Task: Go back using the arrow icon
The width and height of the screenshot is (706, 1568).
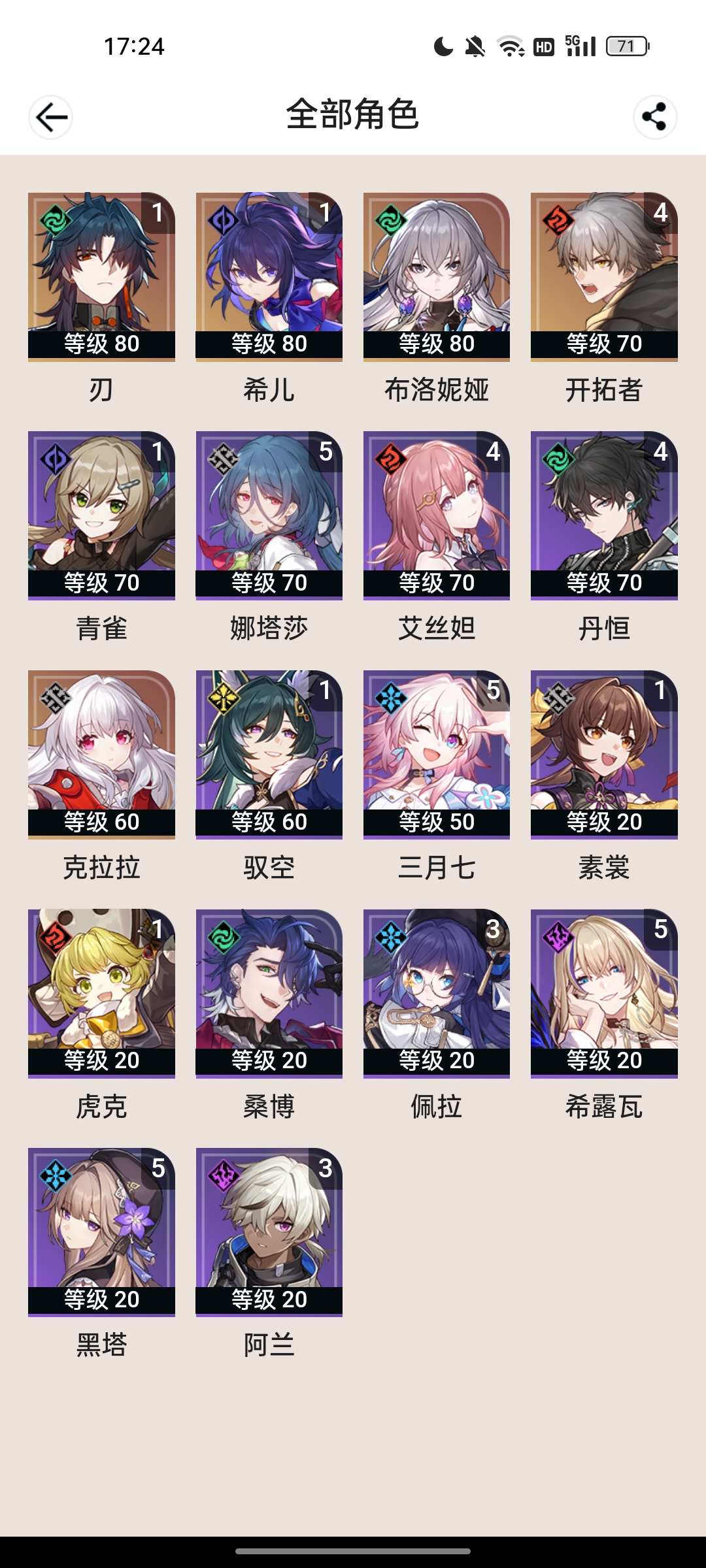Action: (51, 118)
